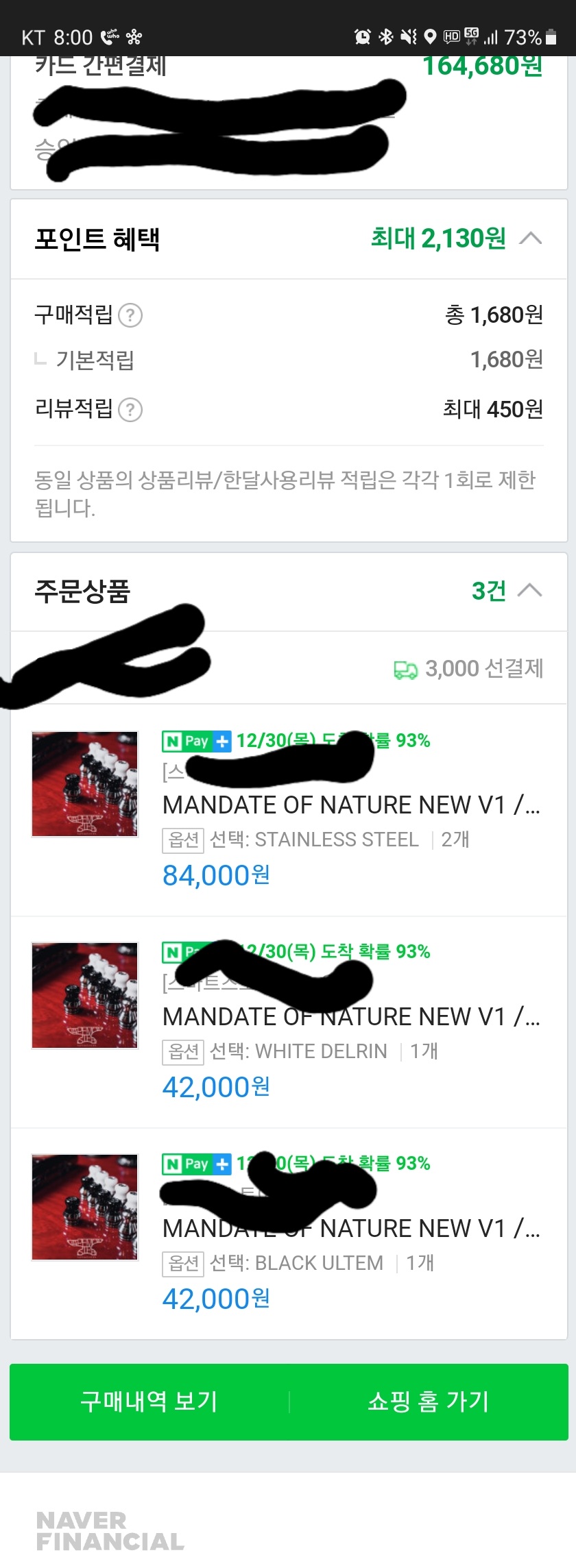Screen dimensions: 576x1568
Task: Open the 구매적립 help question mark
Action: [x=130, y=316]
